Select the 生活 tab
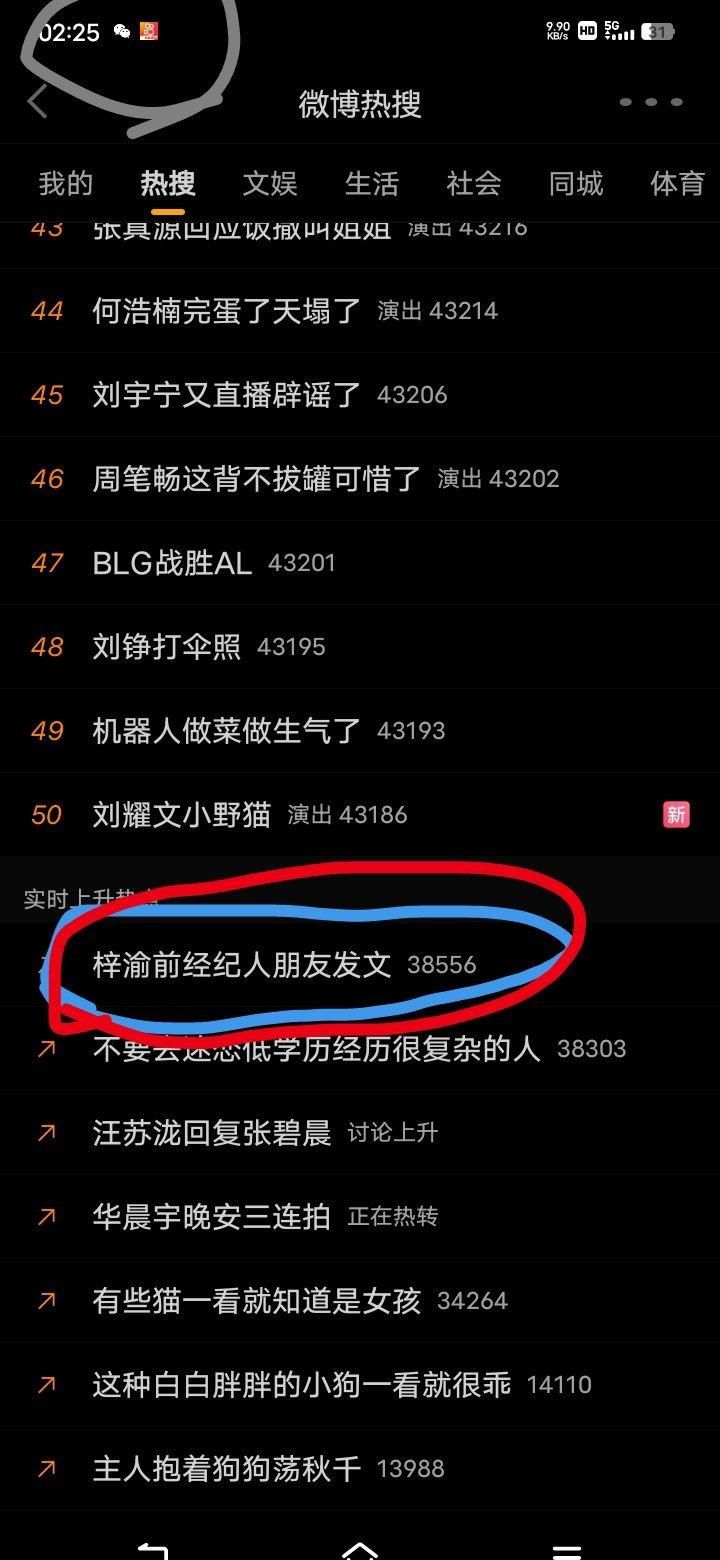The width and height of the screenshot is (720, 1560). [372, 183]
